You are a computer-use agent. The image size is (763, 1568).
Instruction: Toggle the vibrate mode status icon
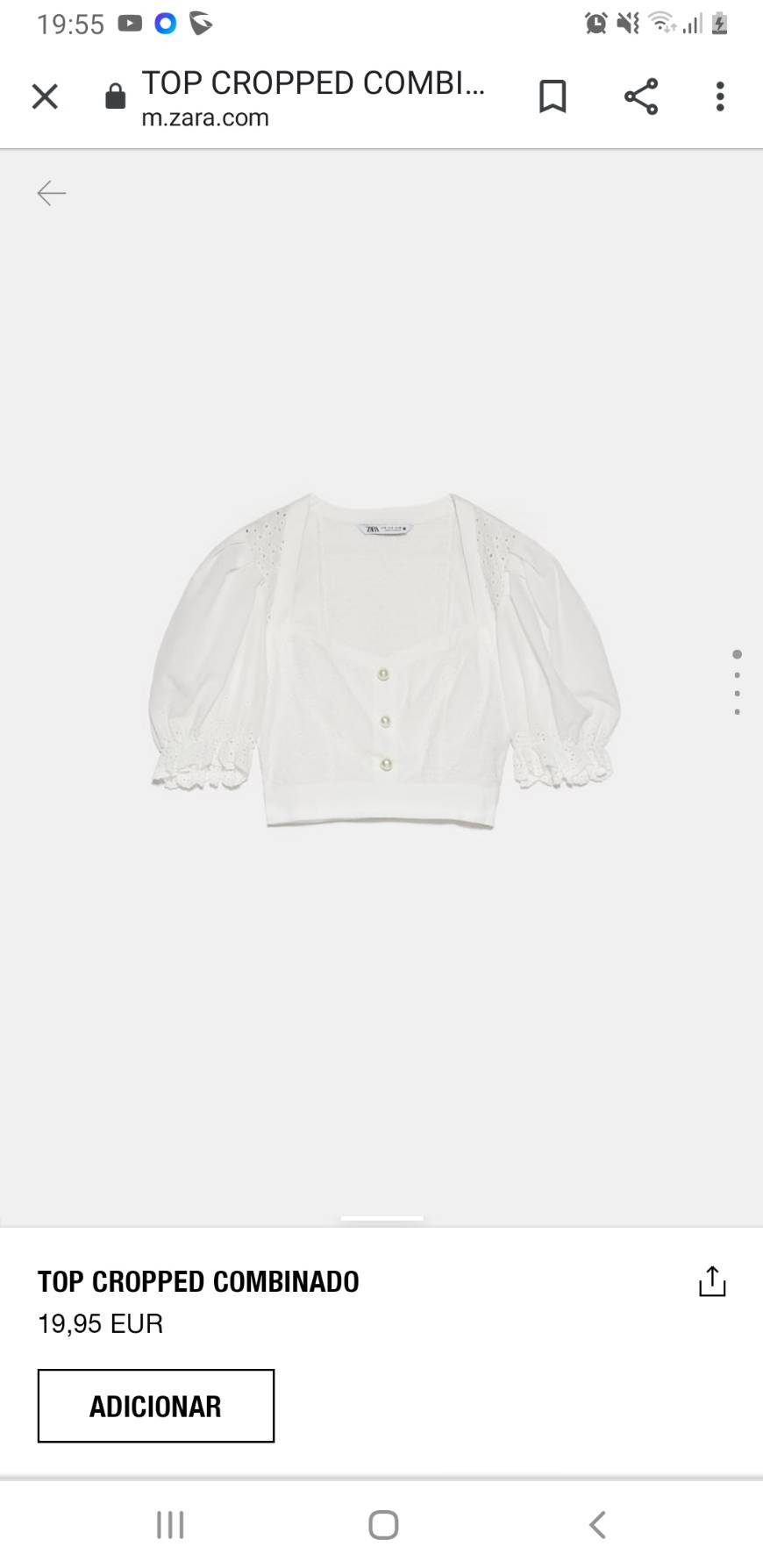(x=625, y=24)
